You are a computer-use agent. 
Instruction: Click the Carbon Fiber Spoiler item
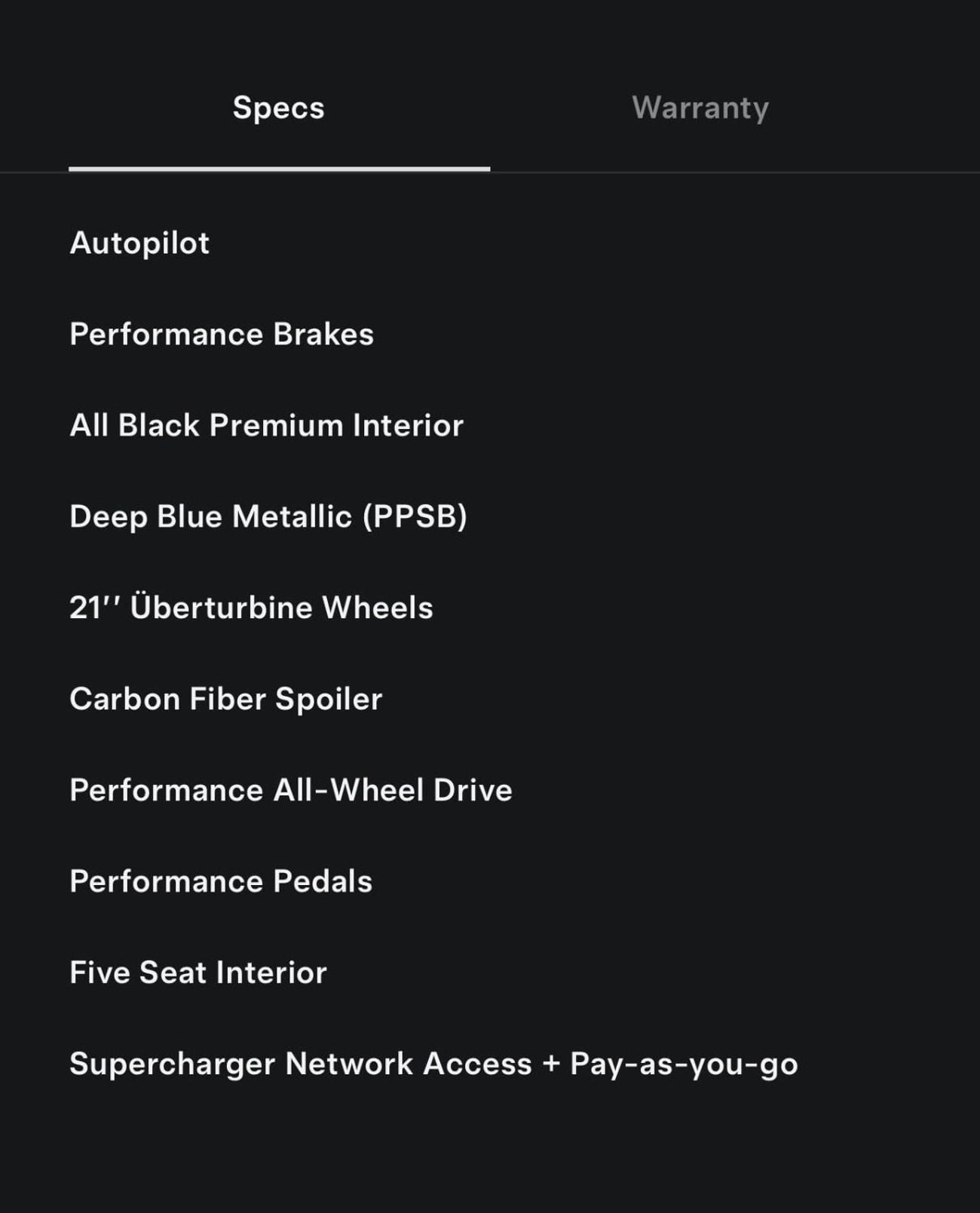[x=226, y=699]
